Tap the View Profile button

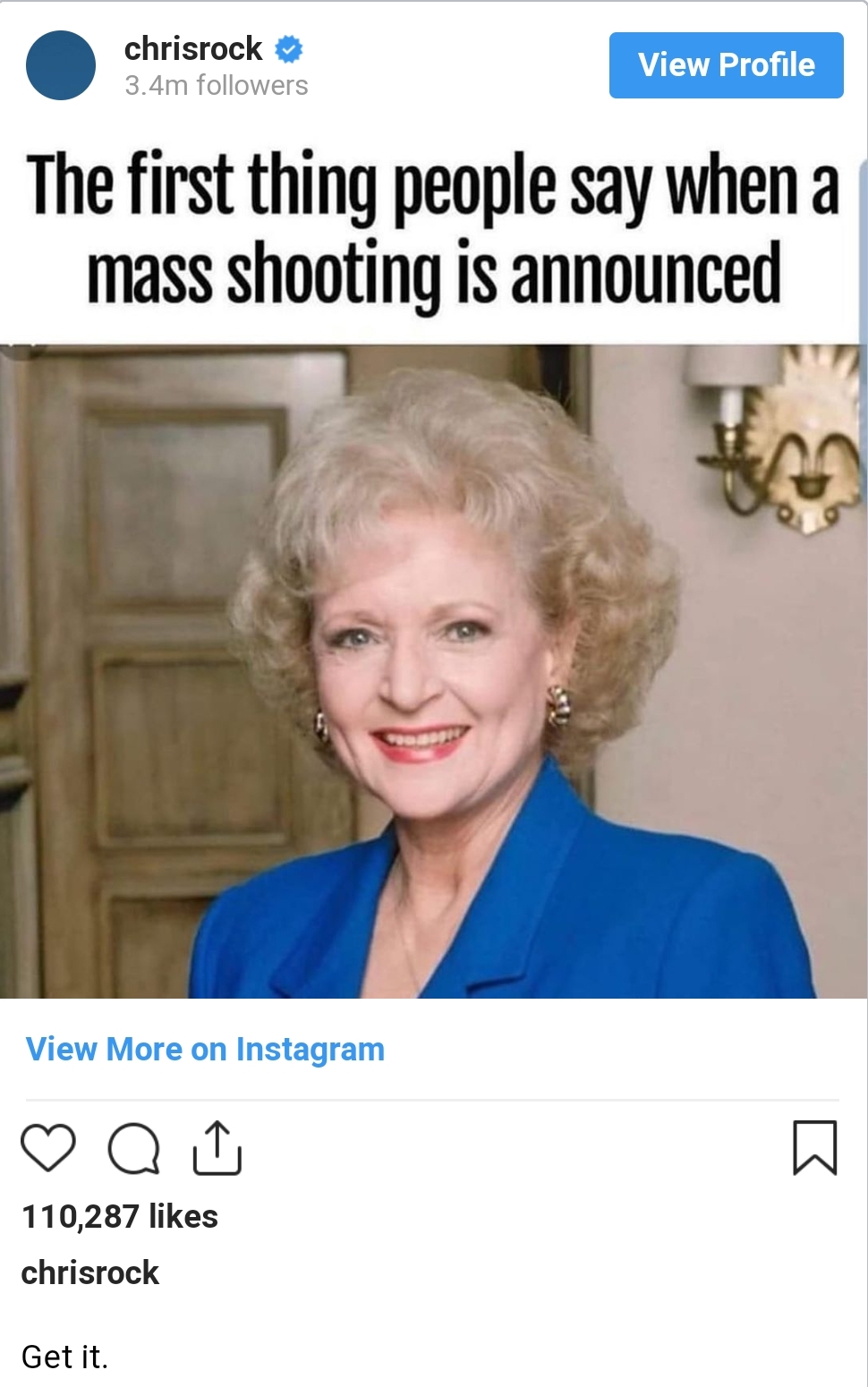point(726,65)
